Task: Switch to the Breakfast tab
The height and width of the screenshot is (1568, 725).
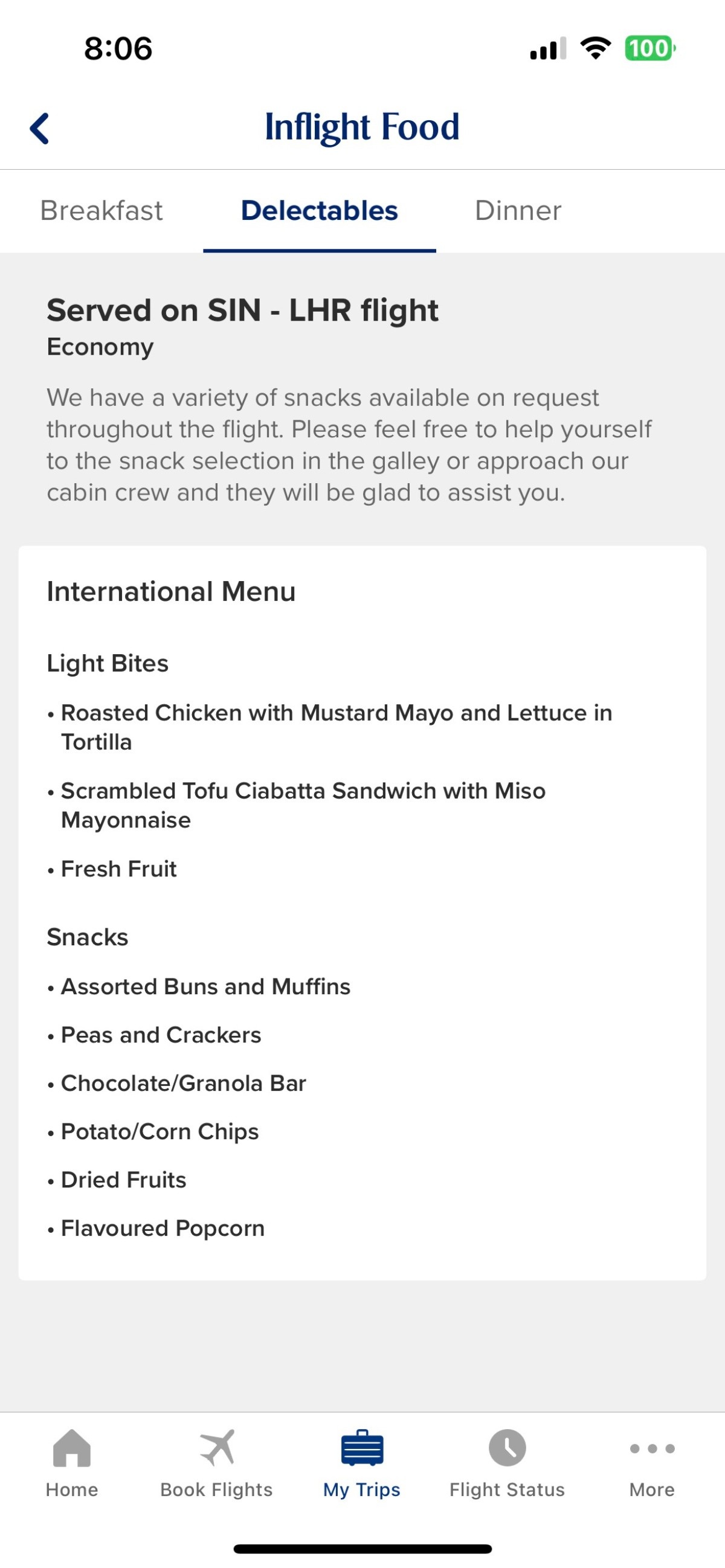Action: click(101, 211)
